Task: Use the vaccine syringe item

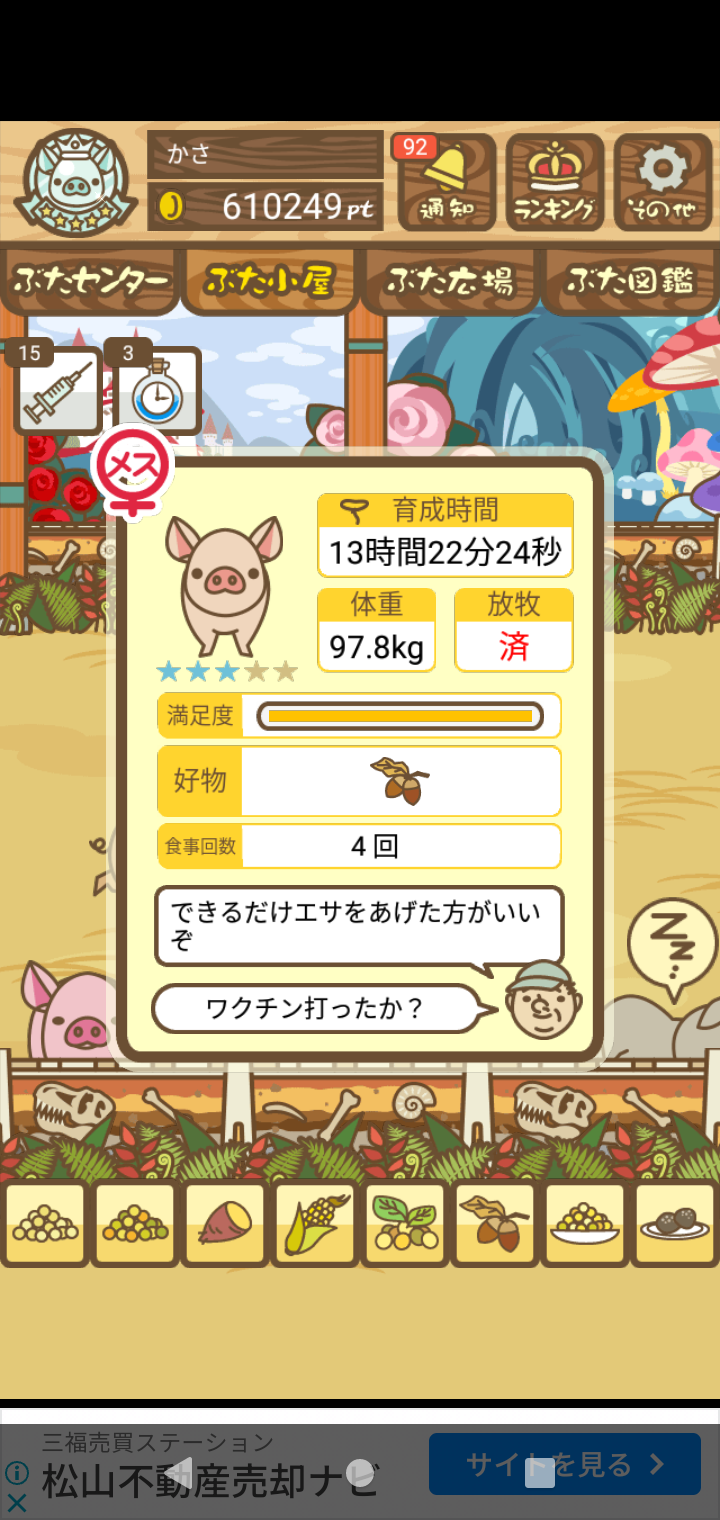Action: [x=57, y=391]
